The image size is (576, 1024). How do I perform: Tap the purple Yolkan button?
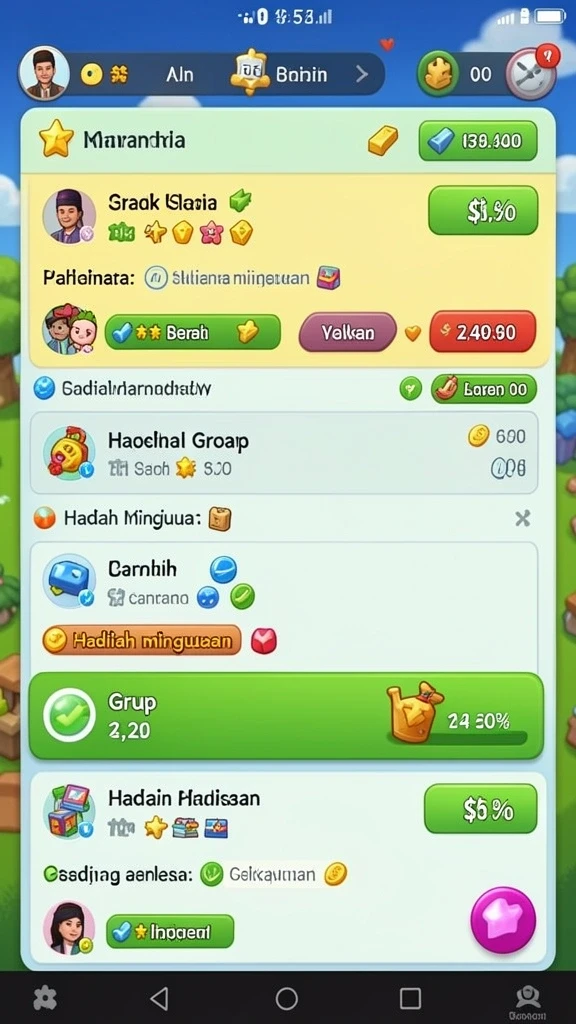347,332
